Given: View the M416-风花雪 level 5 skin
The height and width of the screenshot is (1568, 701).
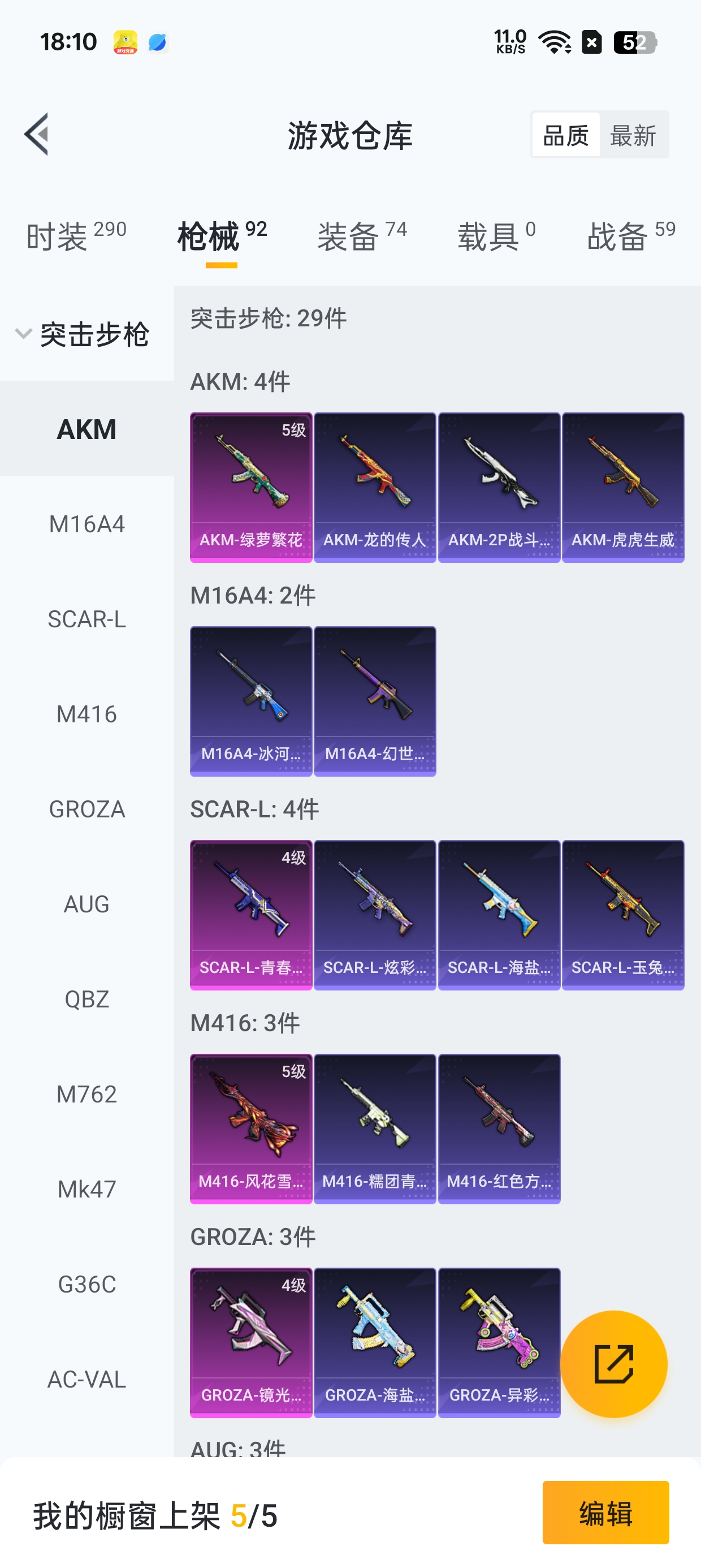Looking at the screenshot, I should (250, 1128).
